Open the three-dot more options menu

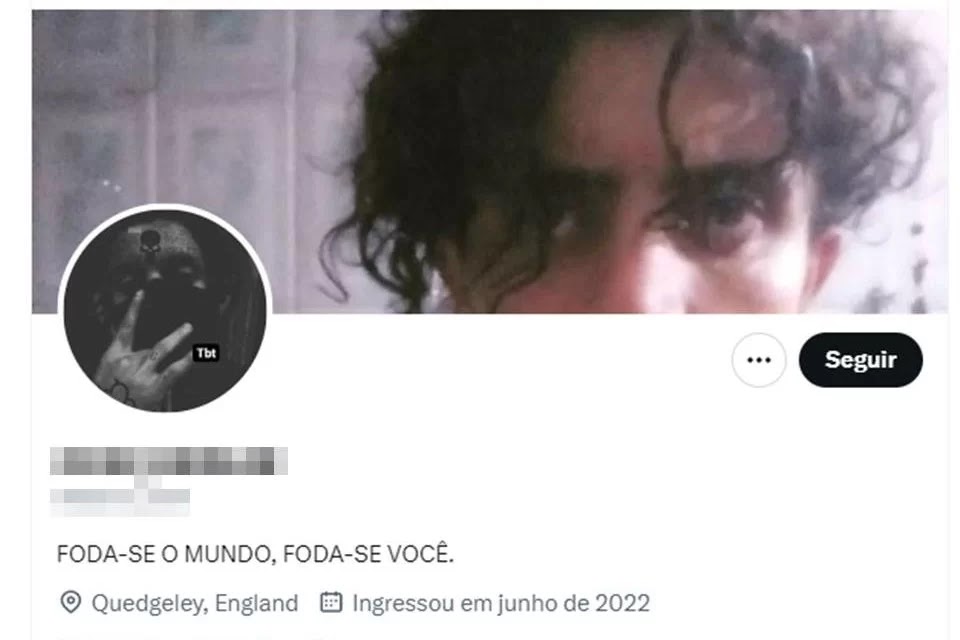(759, 360)
